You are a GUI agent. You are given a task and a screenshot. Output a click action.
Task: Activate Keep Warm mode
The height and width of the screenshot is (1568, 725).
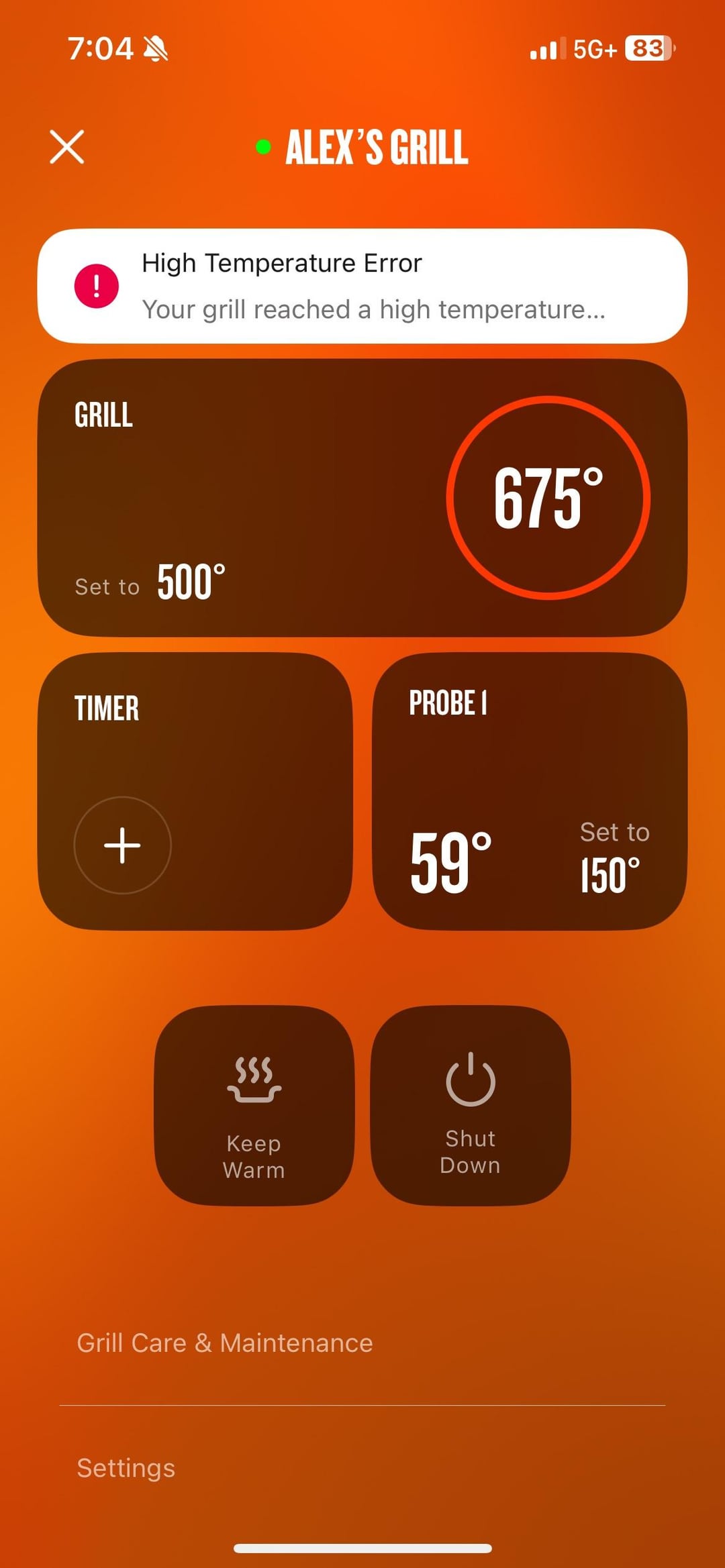(254, 1104)
